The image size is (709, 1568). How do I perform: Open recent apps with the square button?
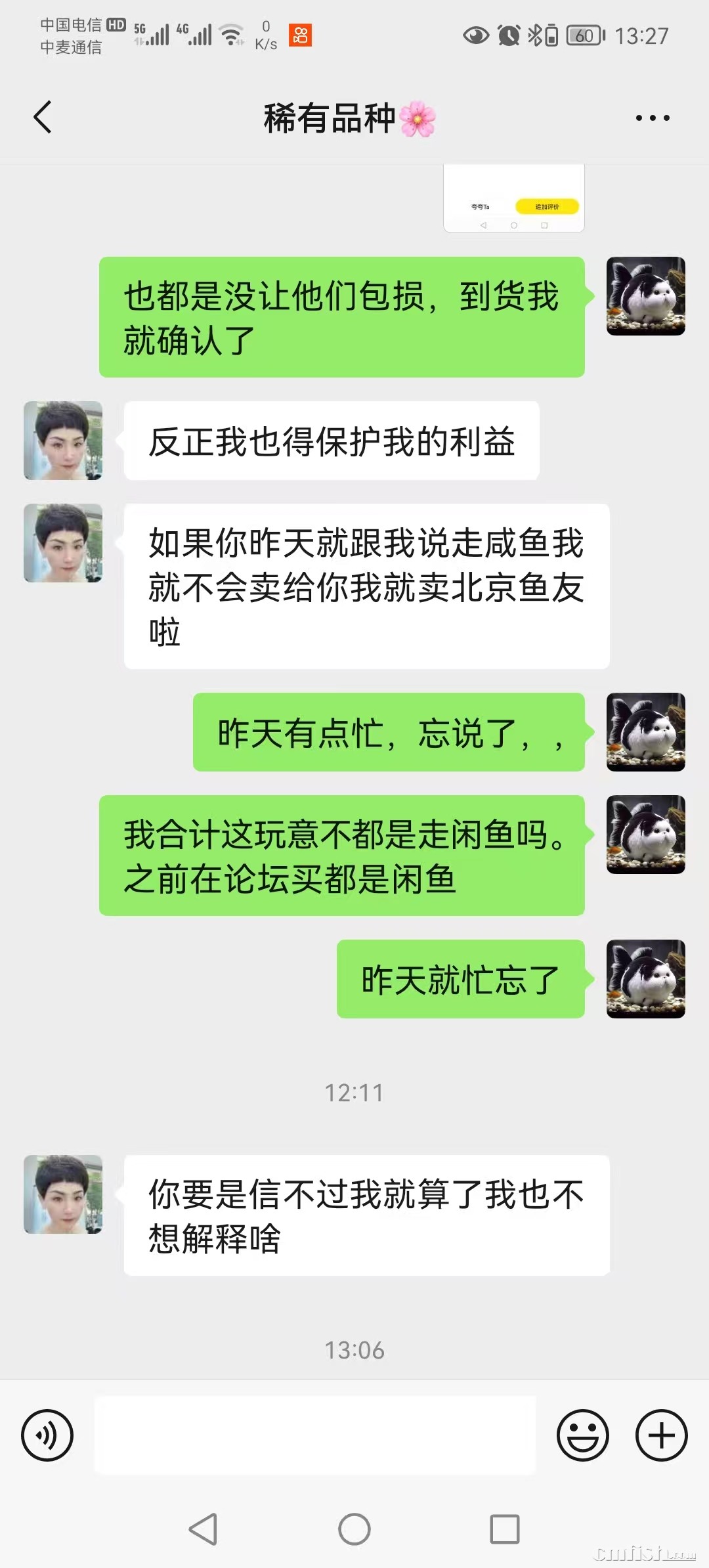(504, 1529)
